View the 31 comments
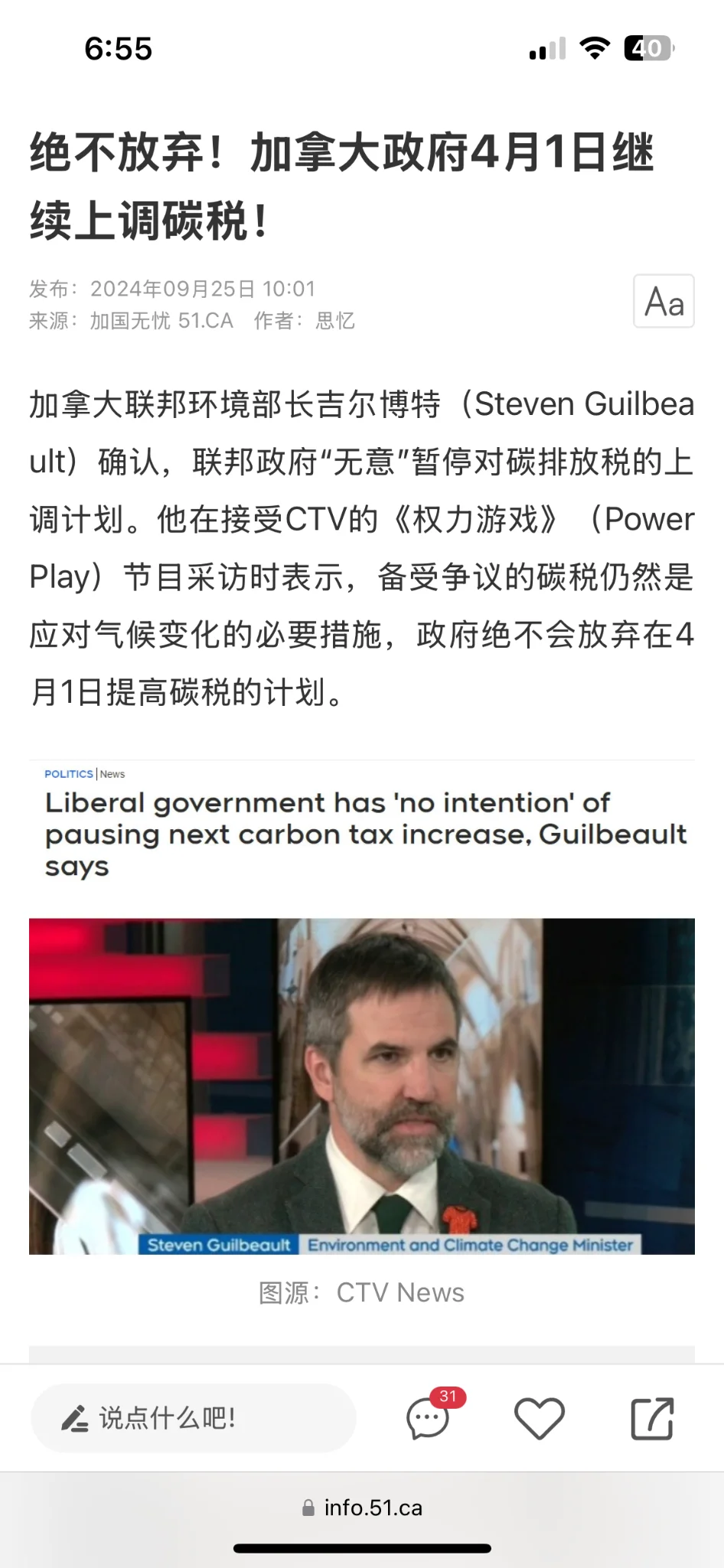 (x=428, y=1418)
